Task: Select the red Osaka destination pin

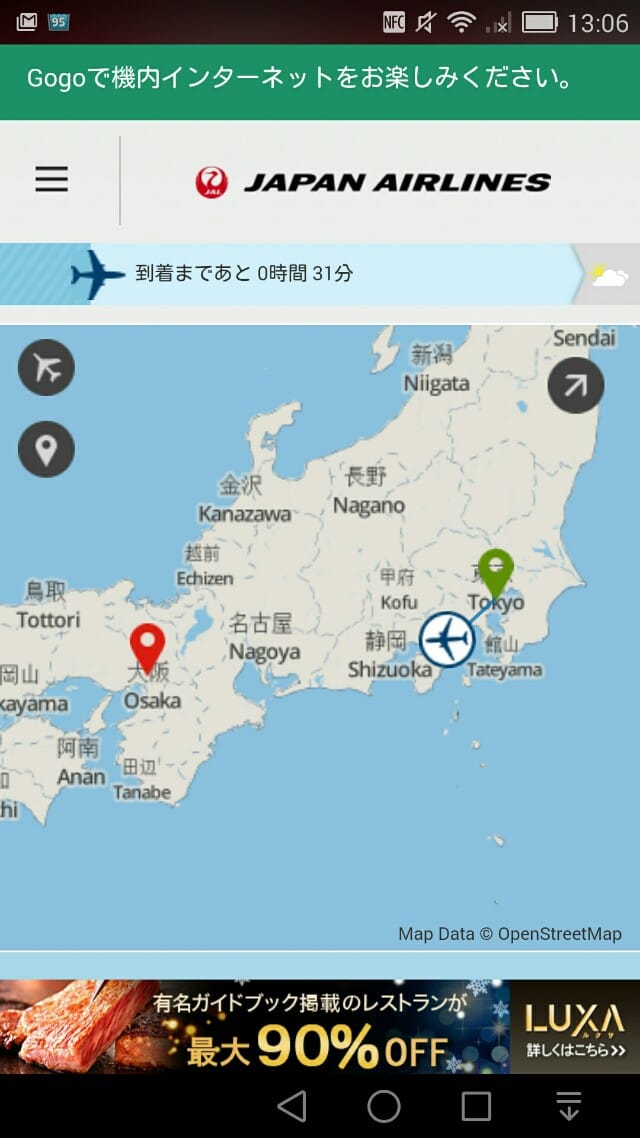Action: (148, 646)
